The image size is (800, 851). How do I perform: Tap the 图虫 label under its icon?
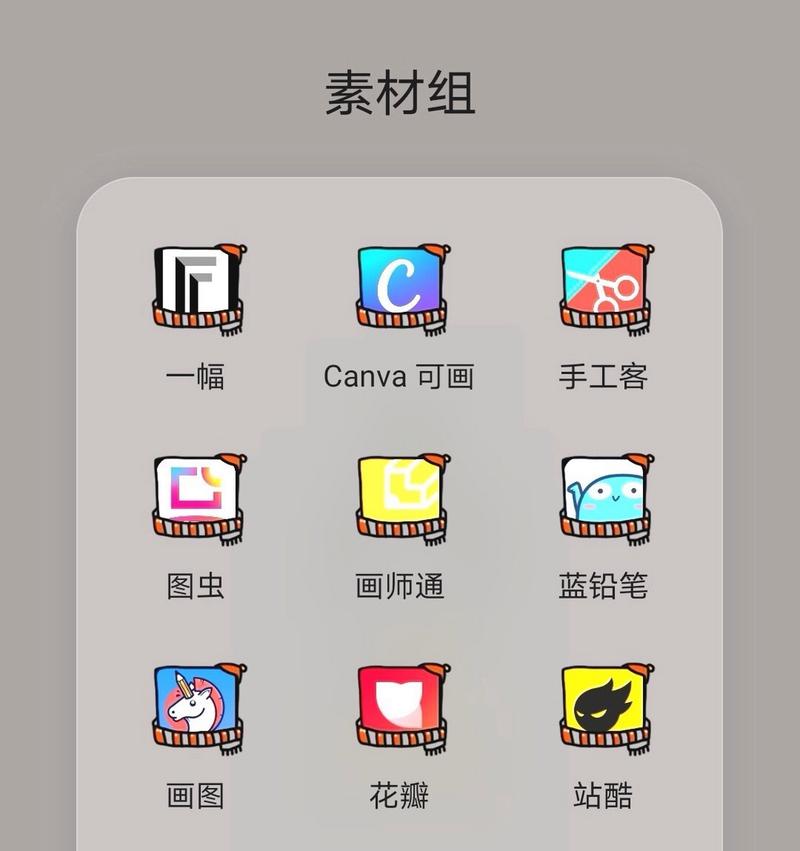click(x=196, y=585)
